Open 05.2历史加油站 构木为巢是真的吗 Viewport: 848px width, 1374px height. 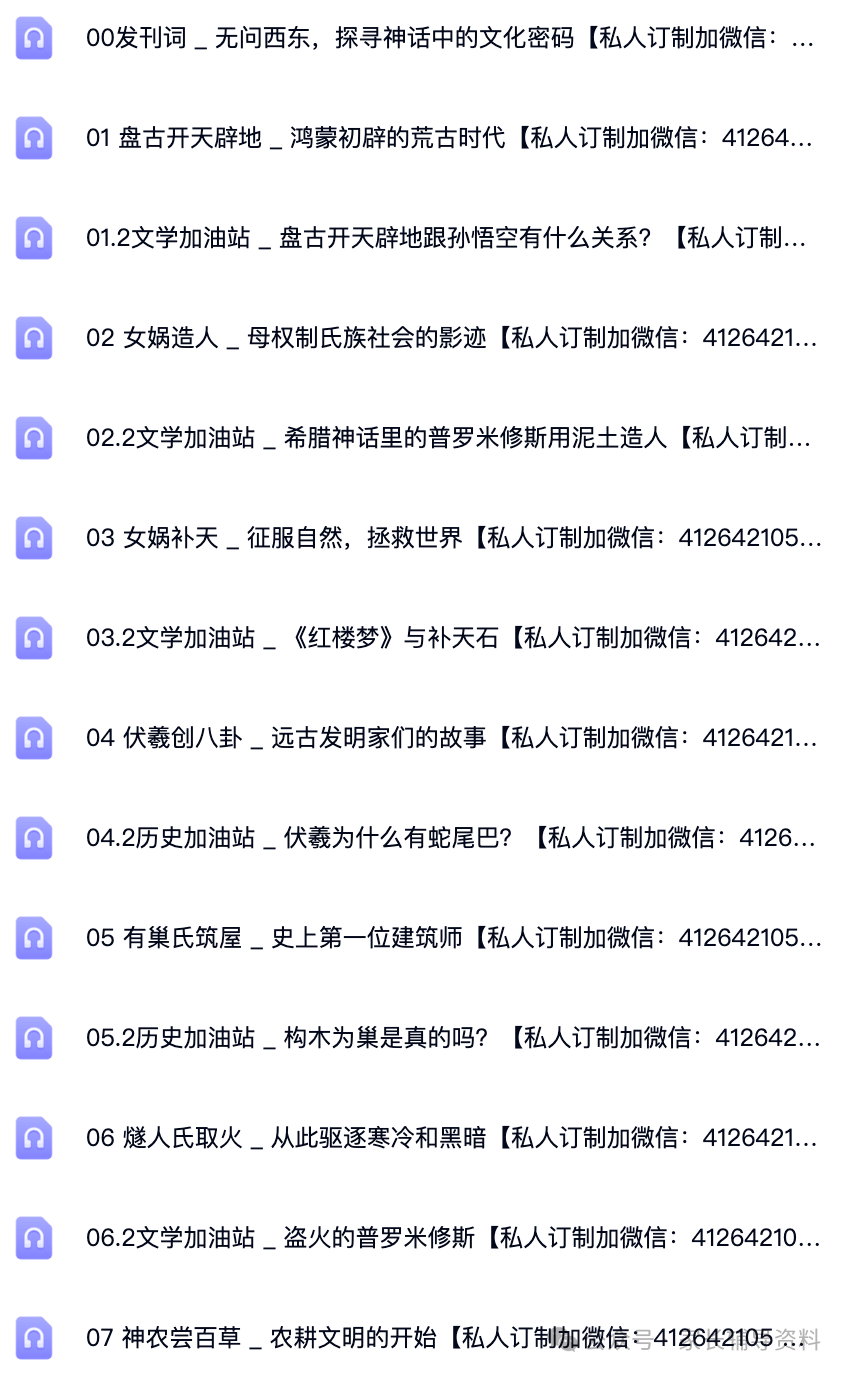click(x=424, y=1038)
